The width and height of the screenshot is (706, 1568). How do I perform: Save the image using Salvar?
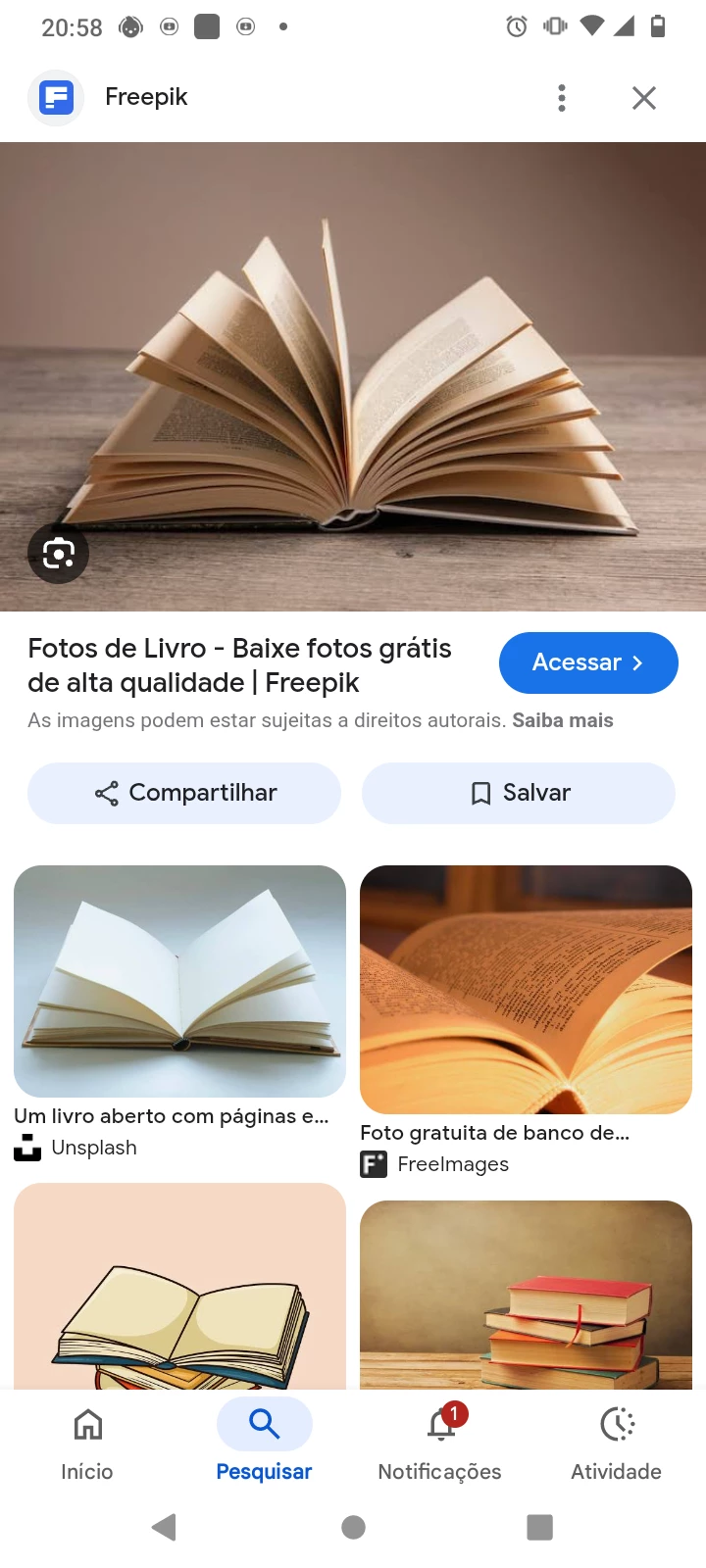tap(519, 793)
